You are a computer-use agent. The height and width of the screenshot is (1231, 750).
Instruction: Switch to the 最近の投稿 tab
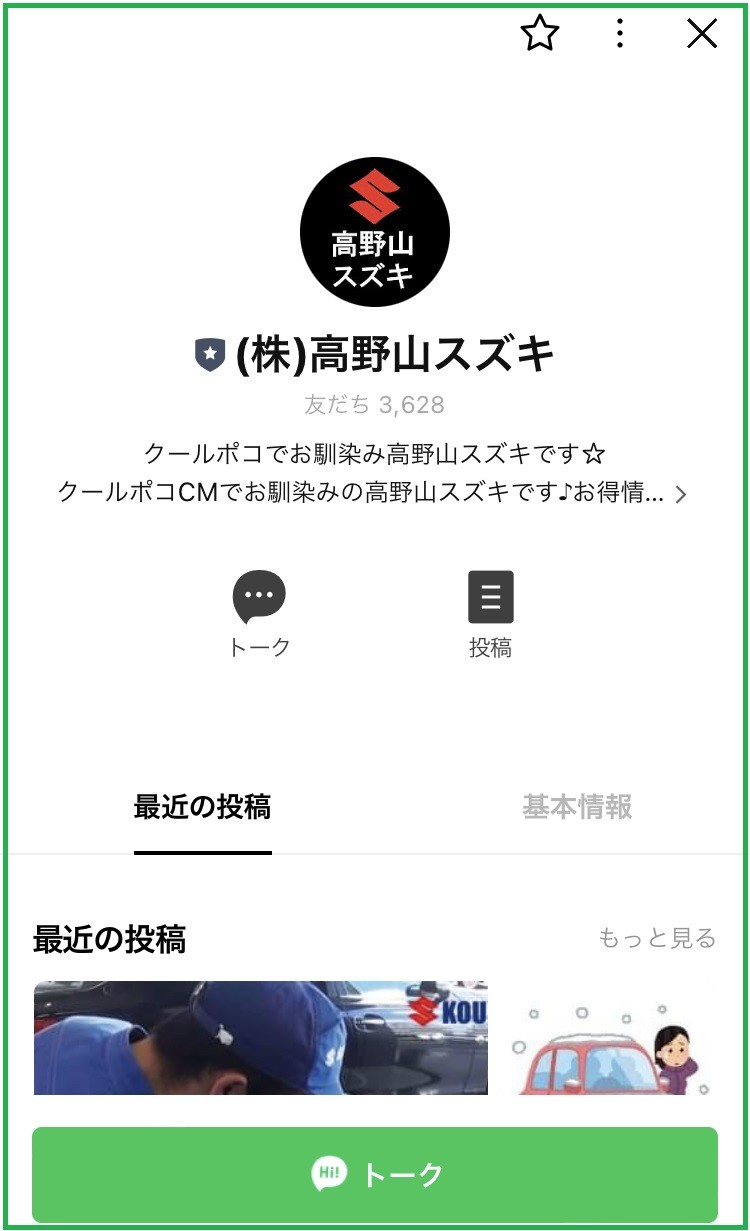pos(202,807)
